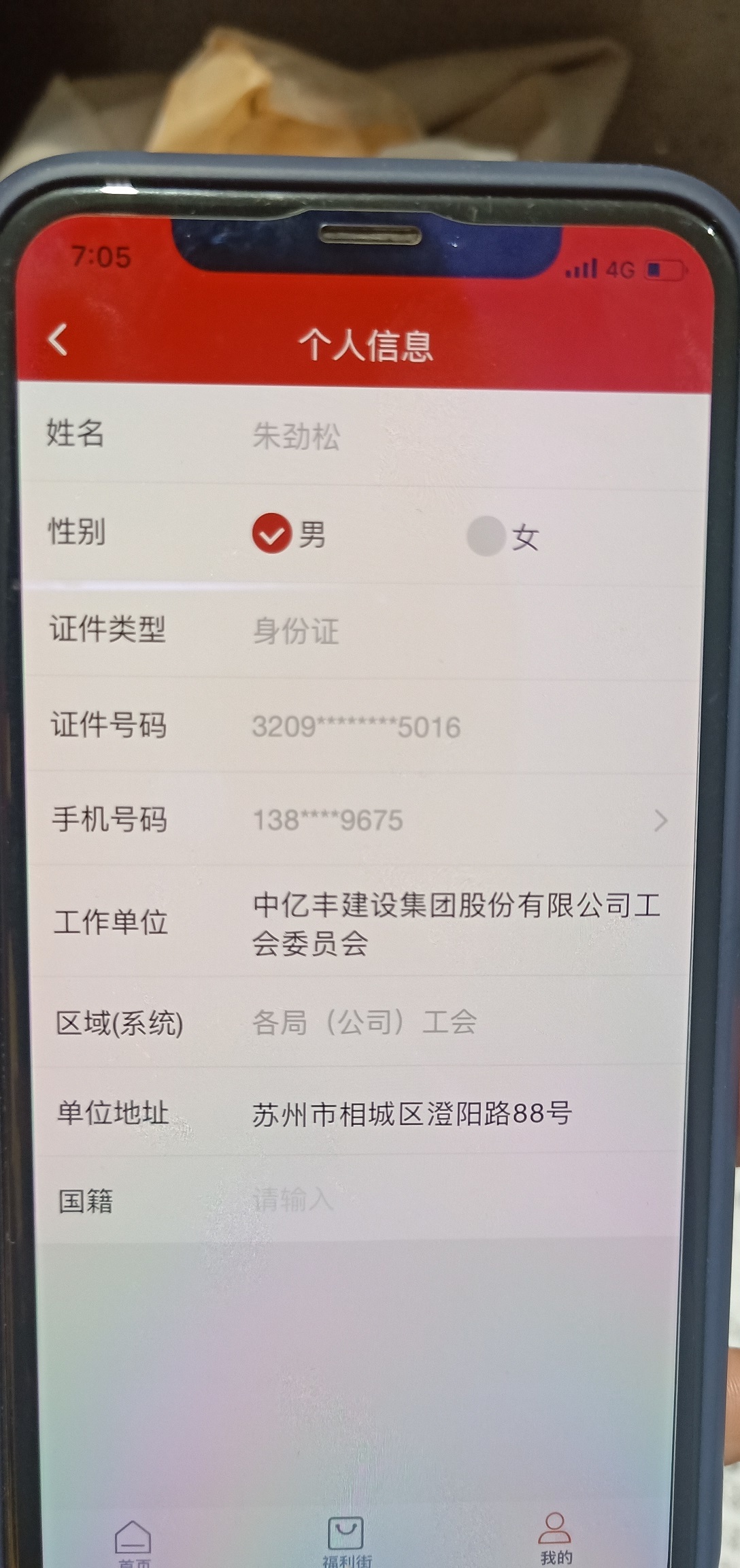The width and height of the screenshot is (740, 1568).
Task: Switch to the 首页 tab
Action: point(133,1543)
